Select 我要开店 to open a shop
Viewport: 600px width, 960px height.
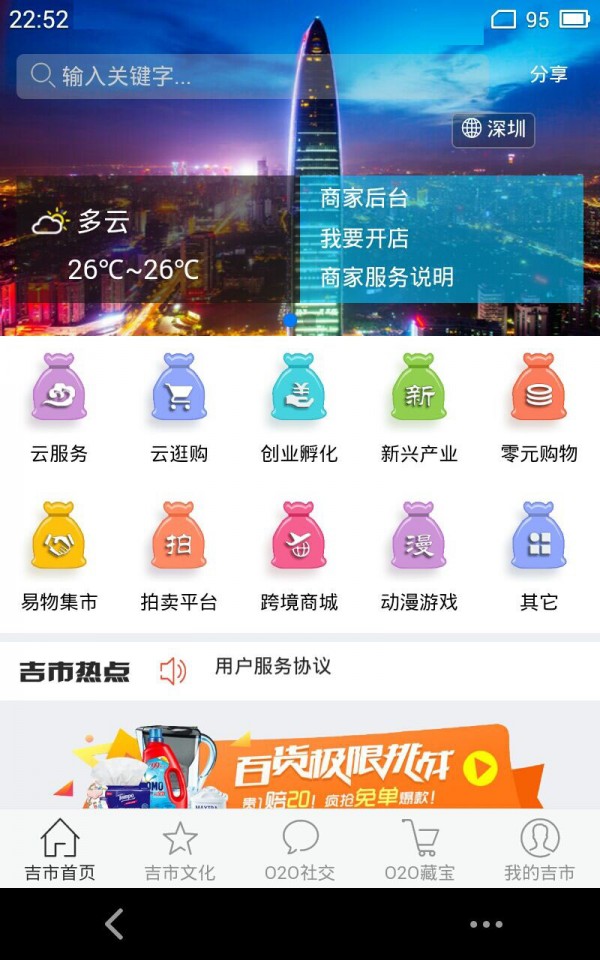click(x=364, y=238)
